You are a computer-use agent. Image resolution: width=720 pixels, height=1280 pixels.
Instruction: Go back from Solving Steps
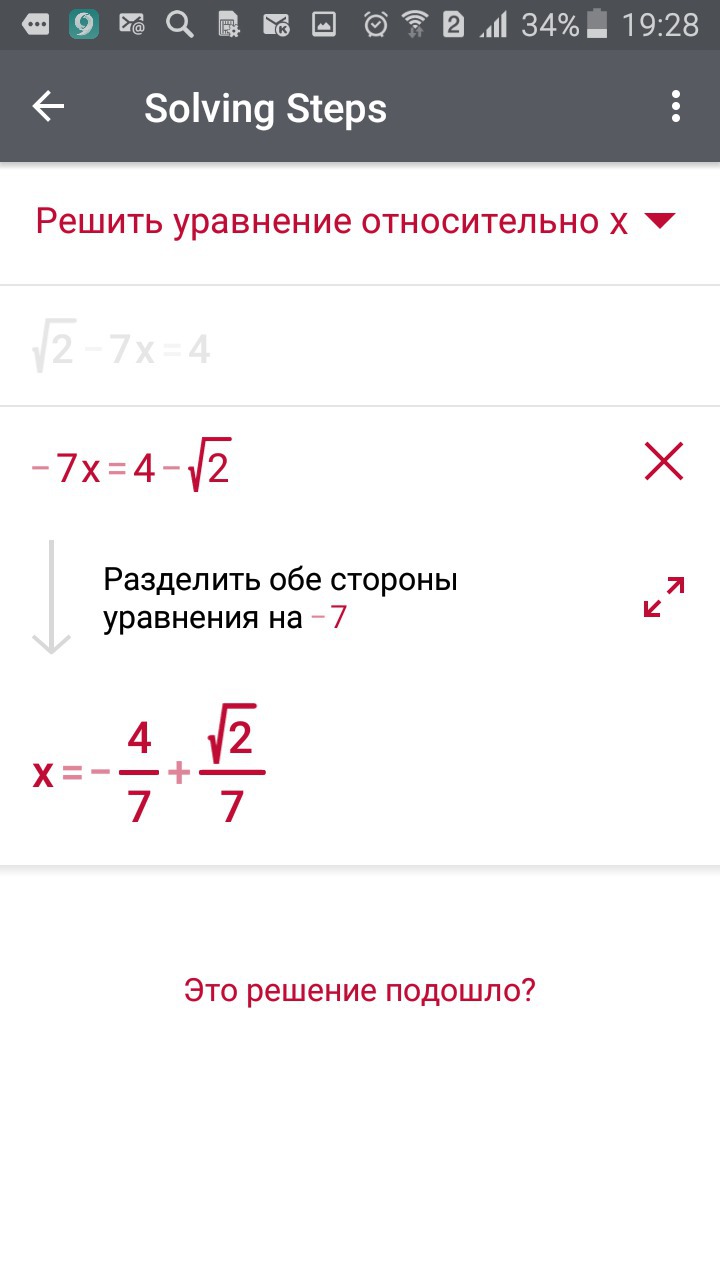click(48, 107)
